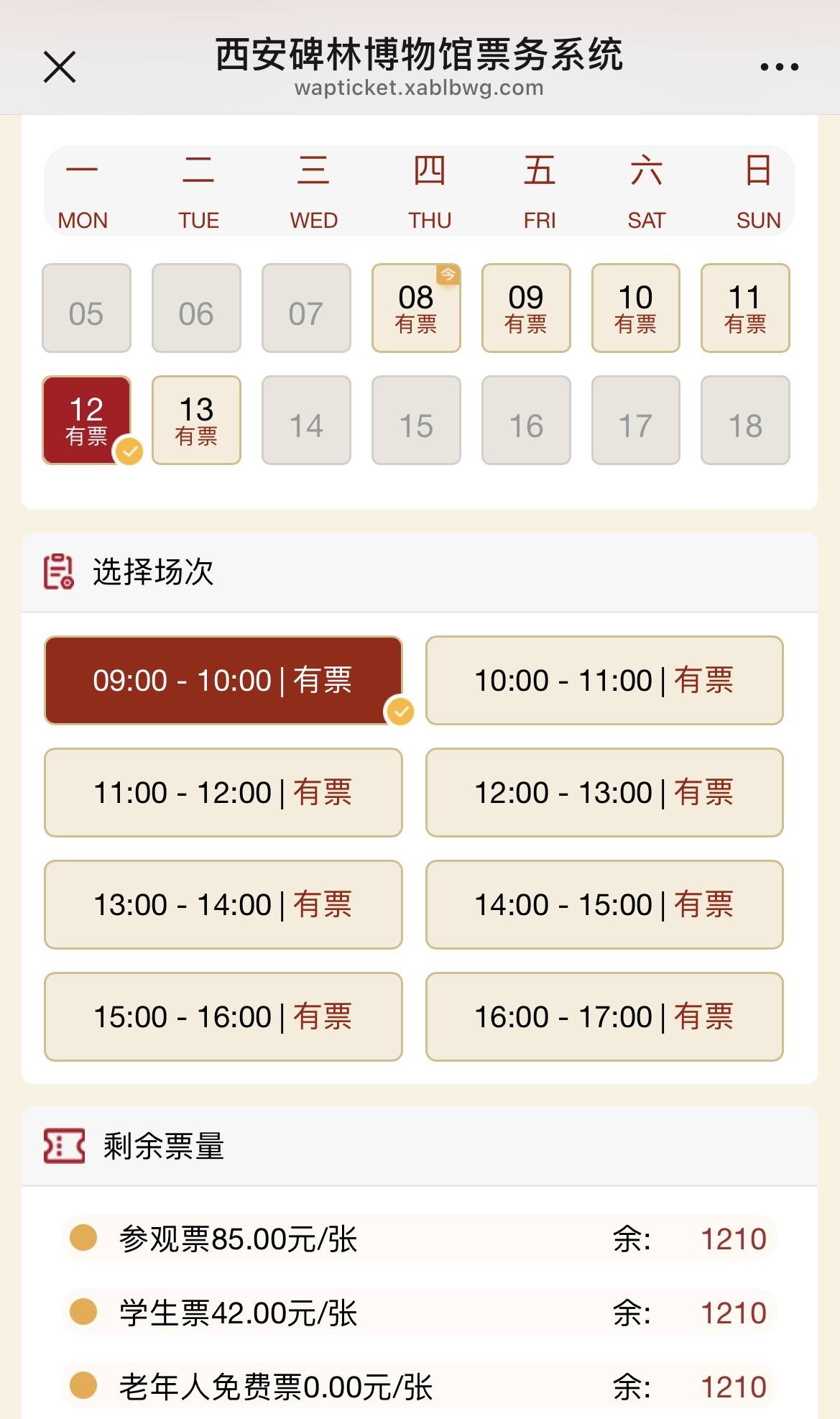Open the three-dot overflow menu
This screenshot has height=1419, width=840.
(x=779, y=68)
